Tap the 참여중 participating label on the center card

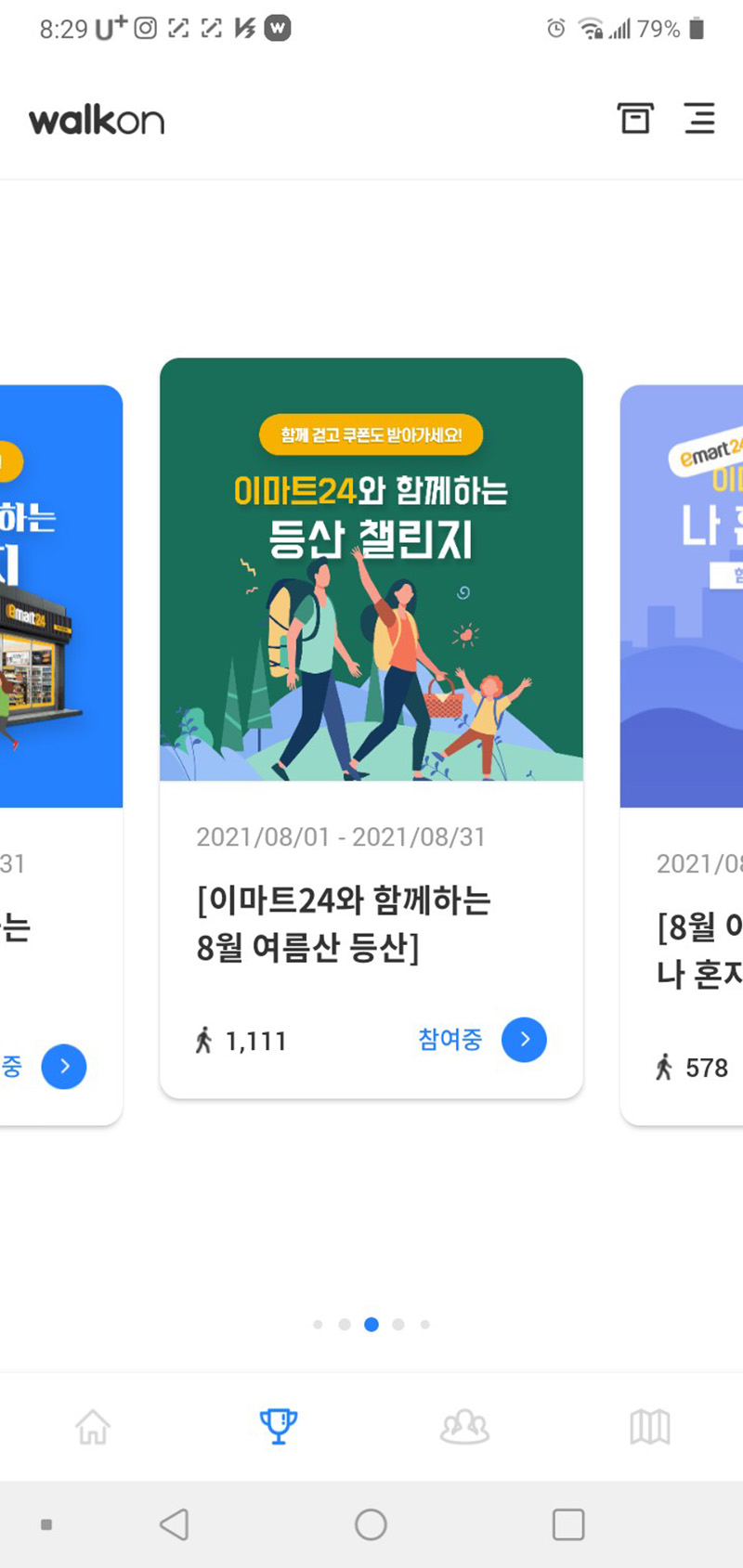[450, 1040]
